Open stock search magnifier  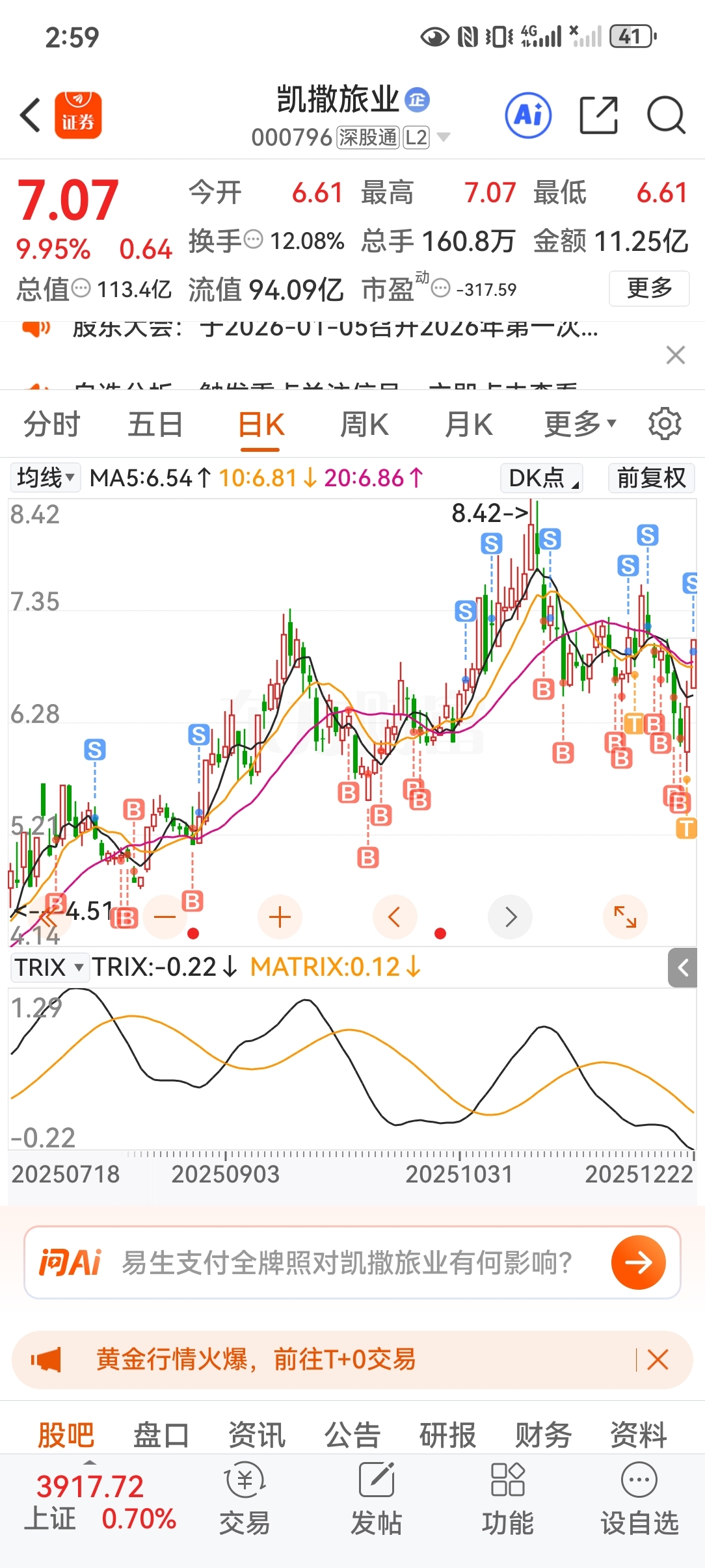click(x=666, y=116)
